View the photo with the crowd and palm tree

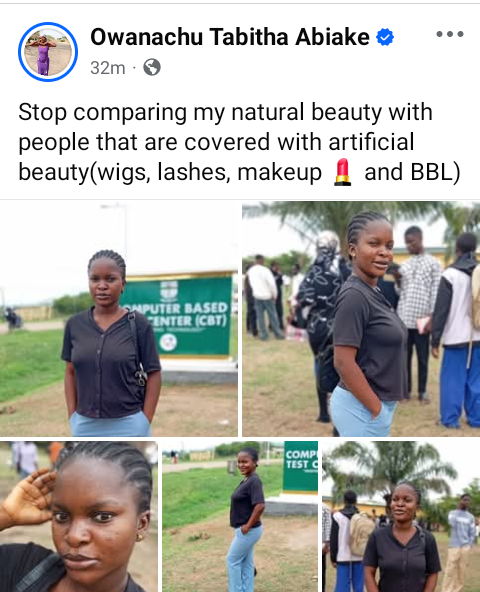point(361,319)
